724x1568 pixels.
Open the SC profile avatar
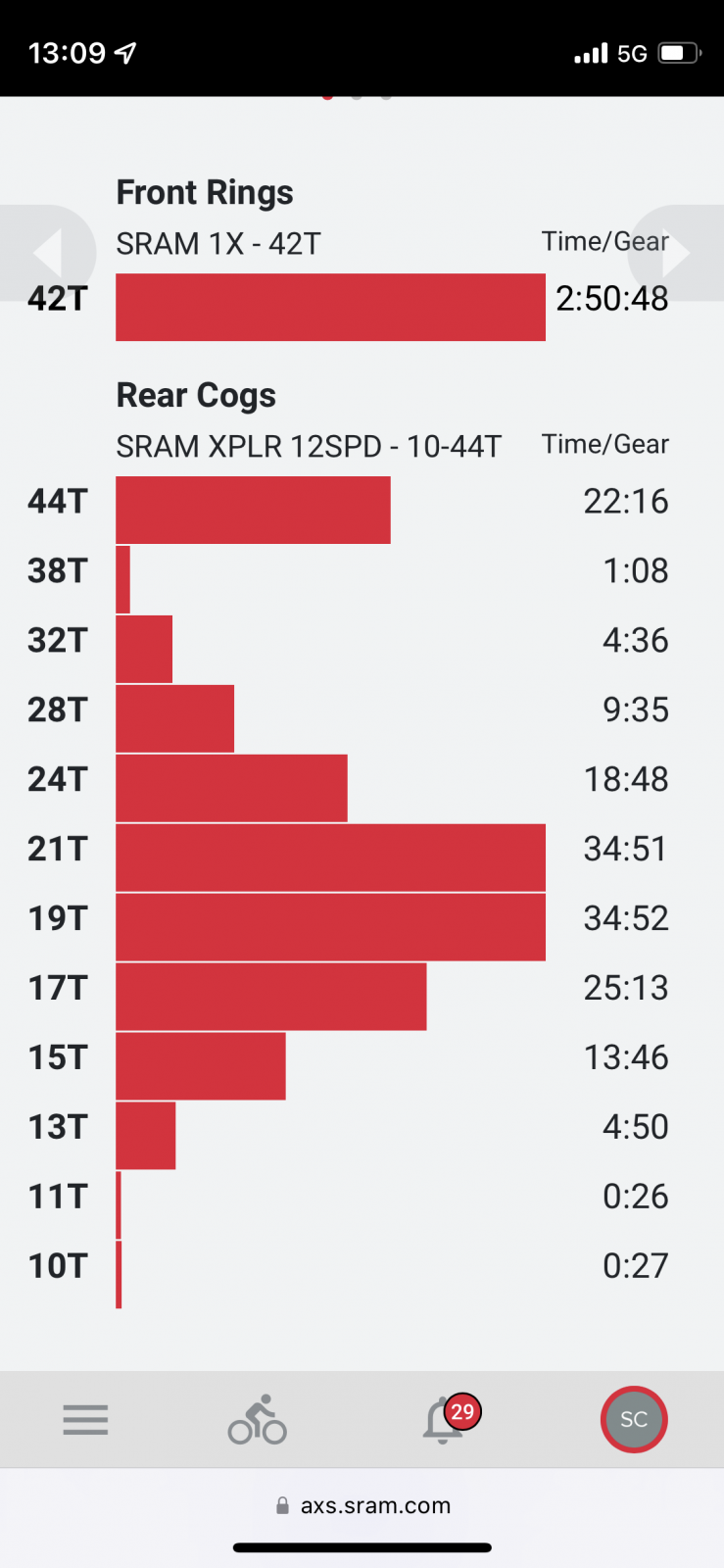pyautogui.click(x=634, y=1420)
